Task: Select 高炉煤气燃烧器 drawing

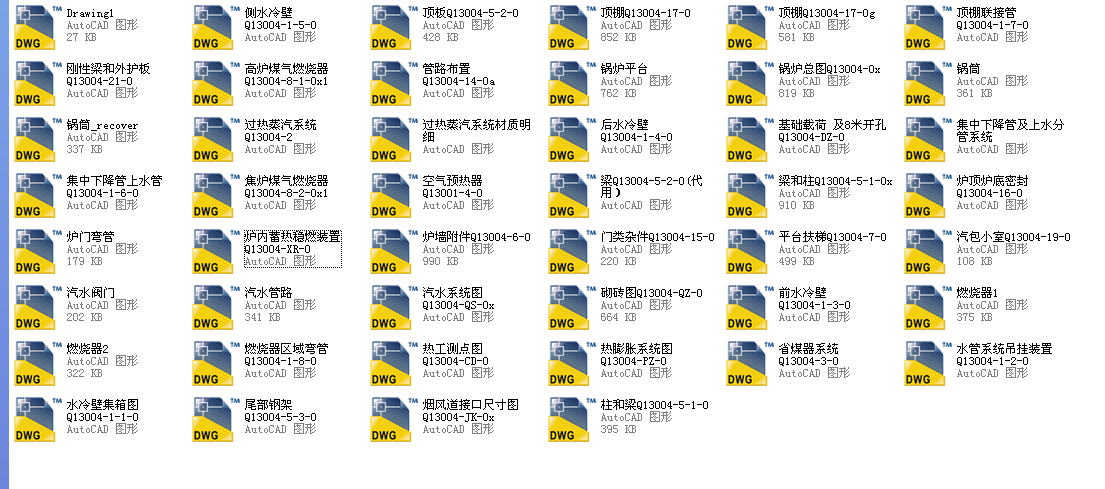Action: [212, 83]
